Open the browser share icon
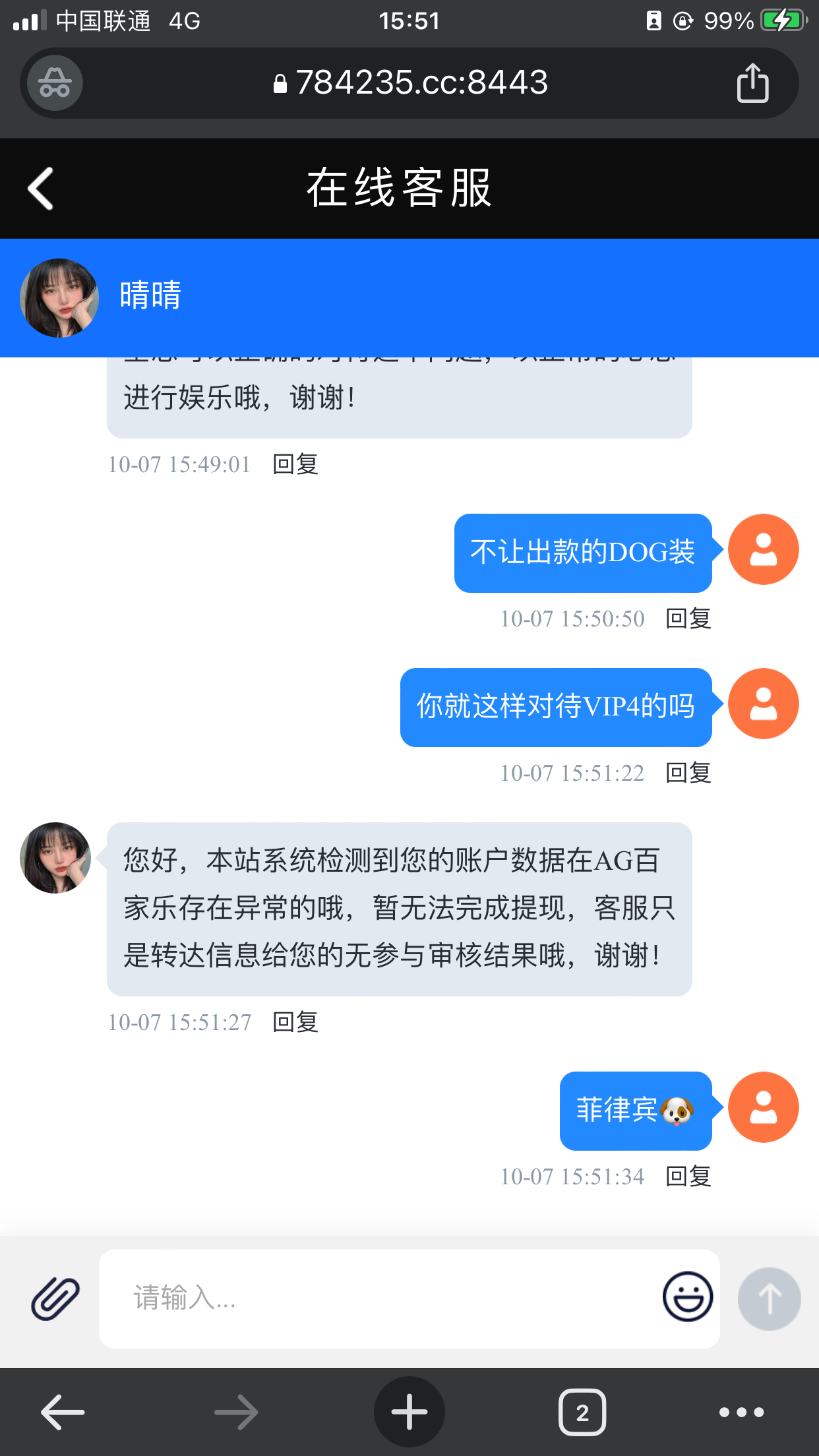The height and width of the screenshot is (1456, 819). click(754, 82)
